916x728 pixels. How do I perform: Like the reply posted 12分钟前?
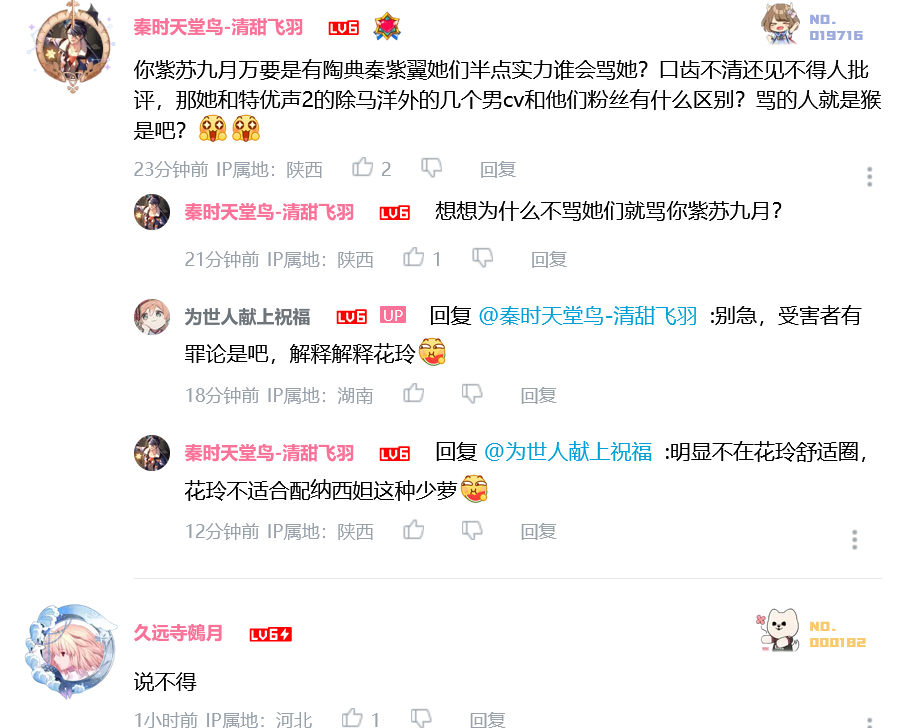pos(414,530)
